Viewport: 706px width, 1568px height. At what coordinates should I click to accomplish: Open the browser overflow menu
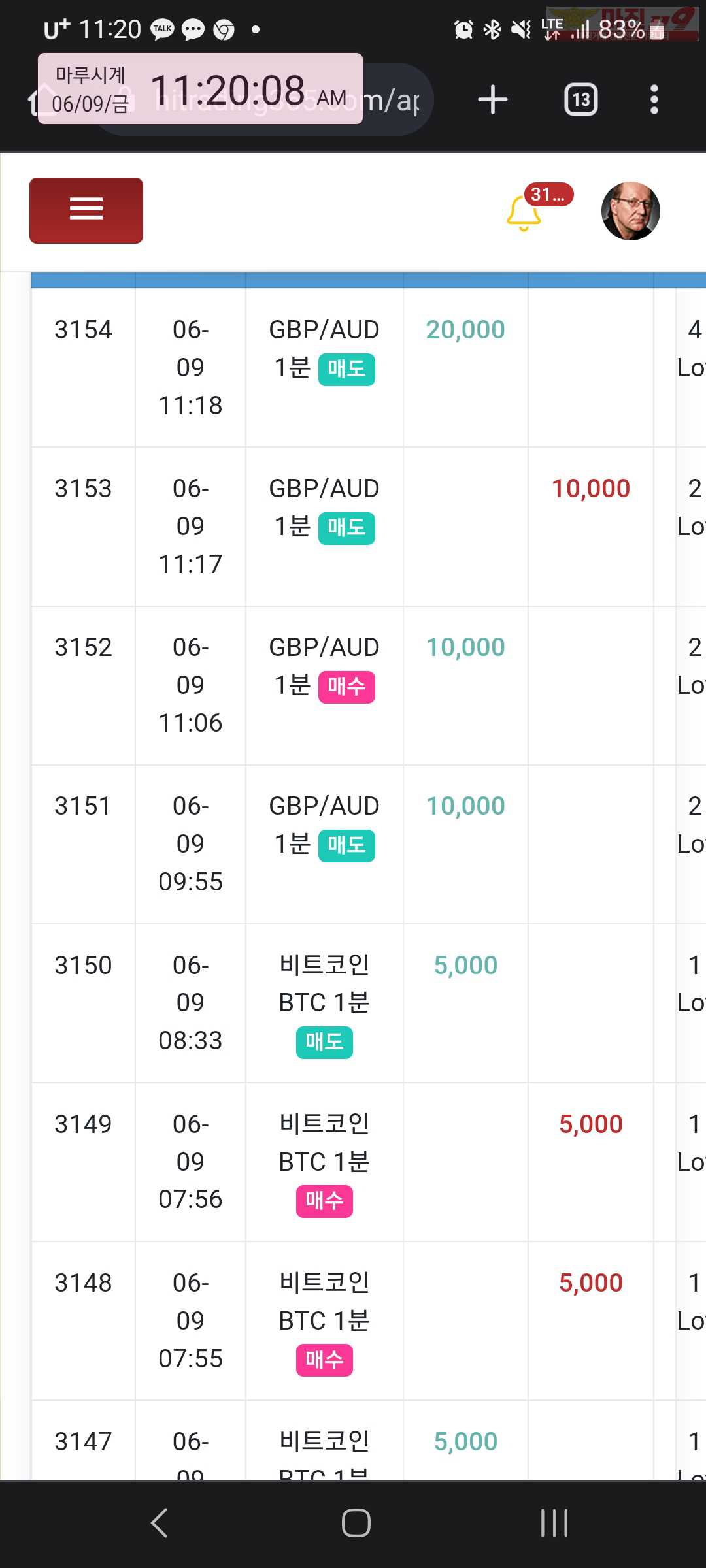(x=654, y=100)
